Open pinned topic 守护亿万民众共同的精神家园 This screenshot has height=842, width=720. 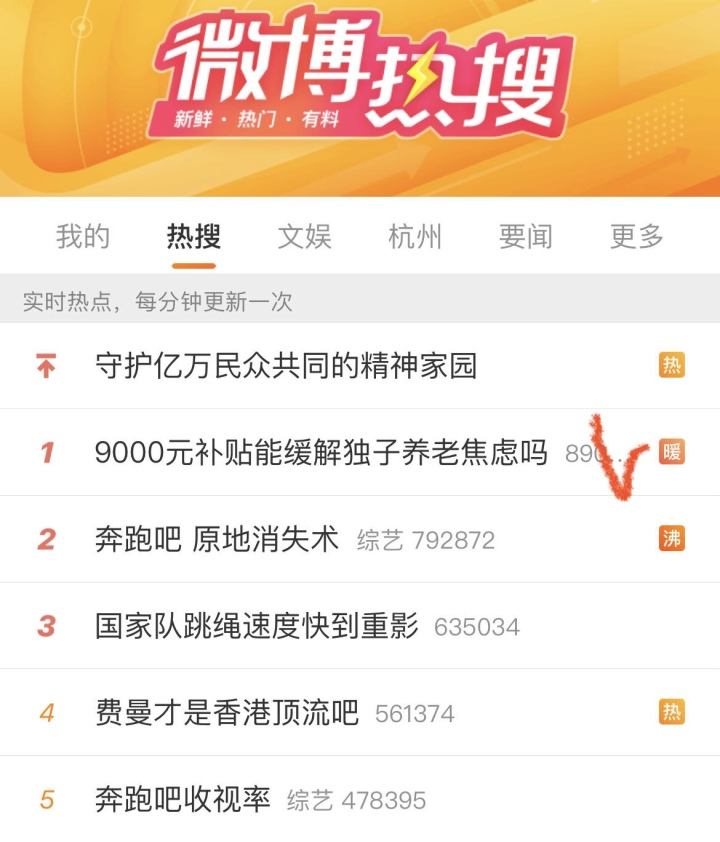pyautogui.click(x=286, y=366)
